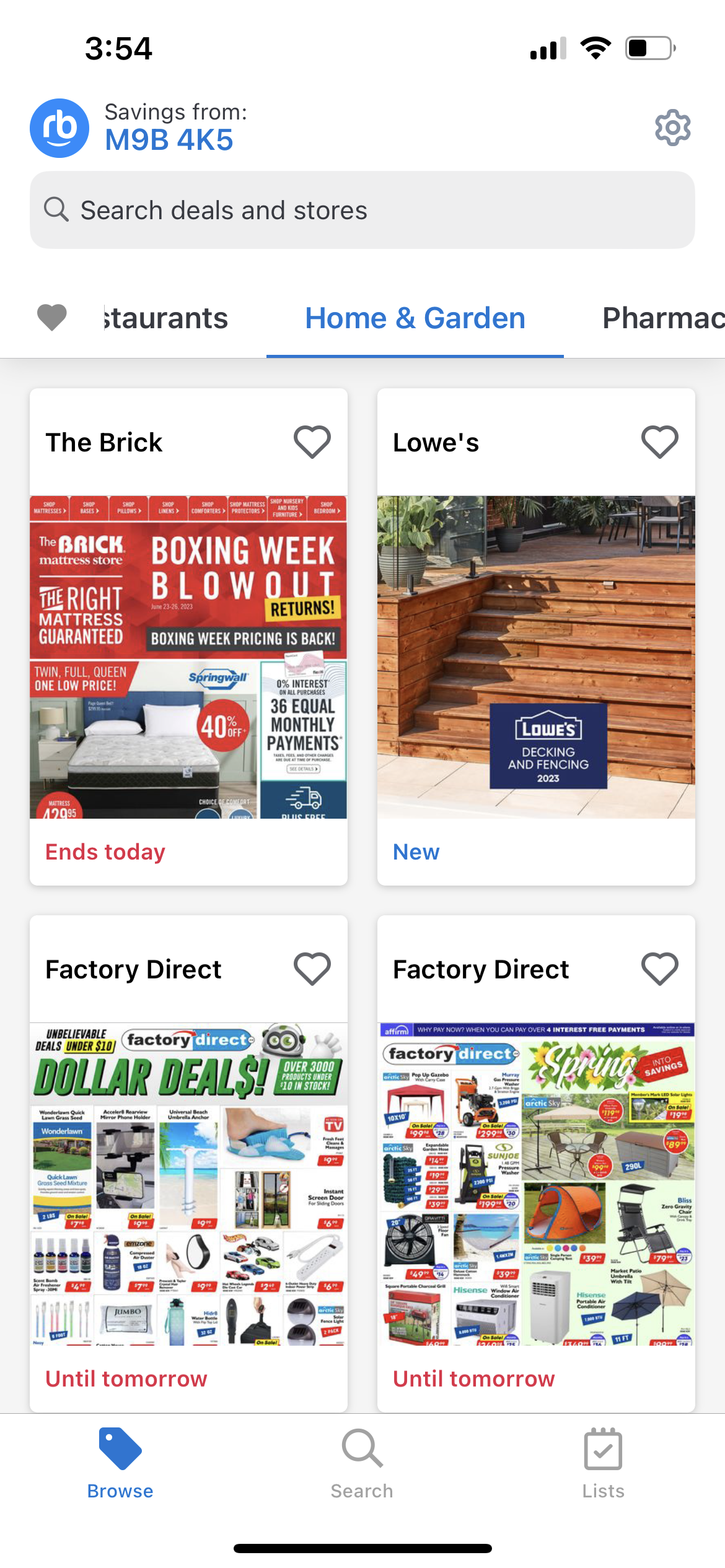The image size is (725, 1568).
Task: Click the magnifier icon inside the search bar
Action: point(56,209)
